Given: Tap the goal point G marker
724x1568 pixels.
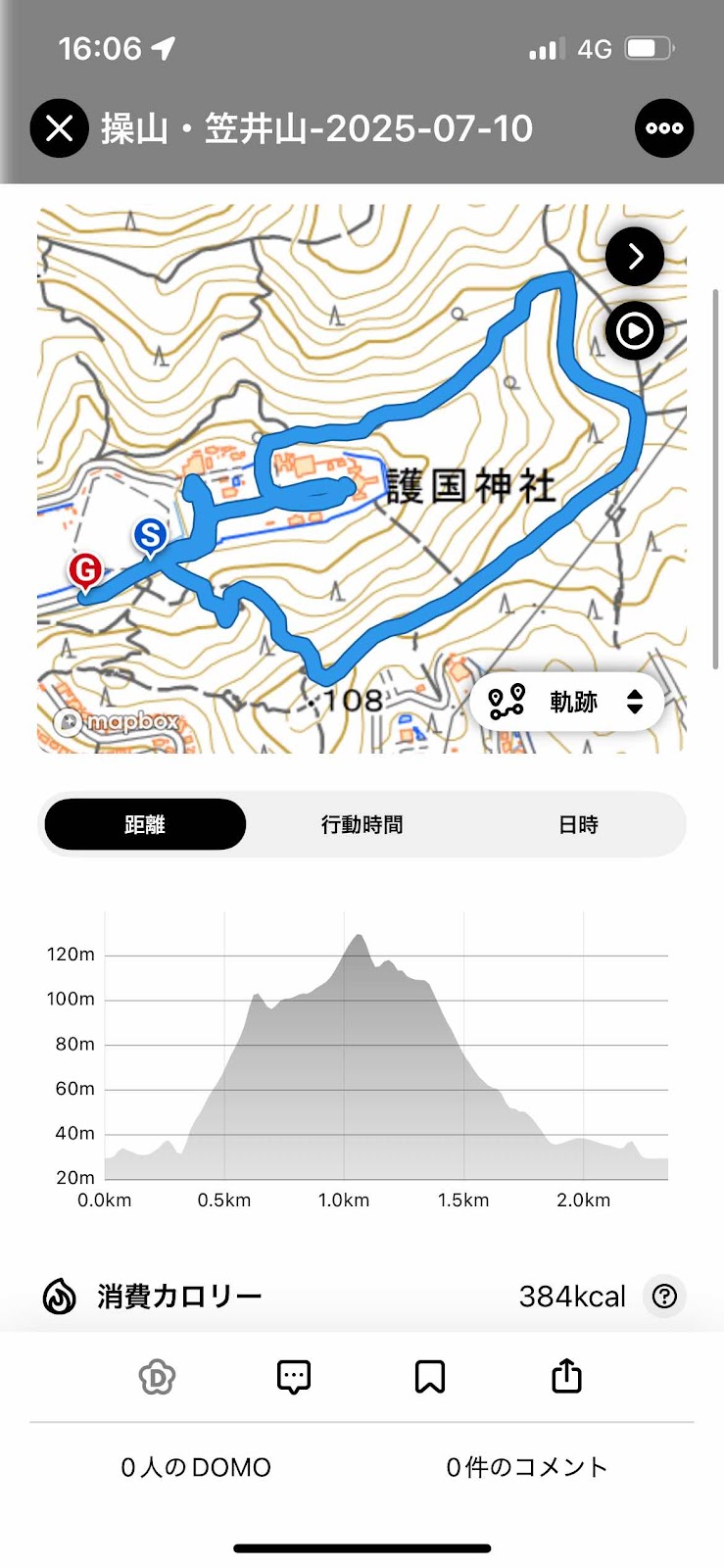Looking at the screenshot, I should 85,570.
